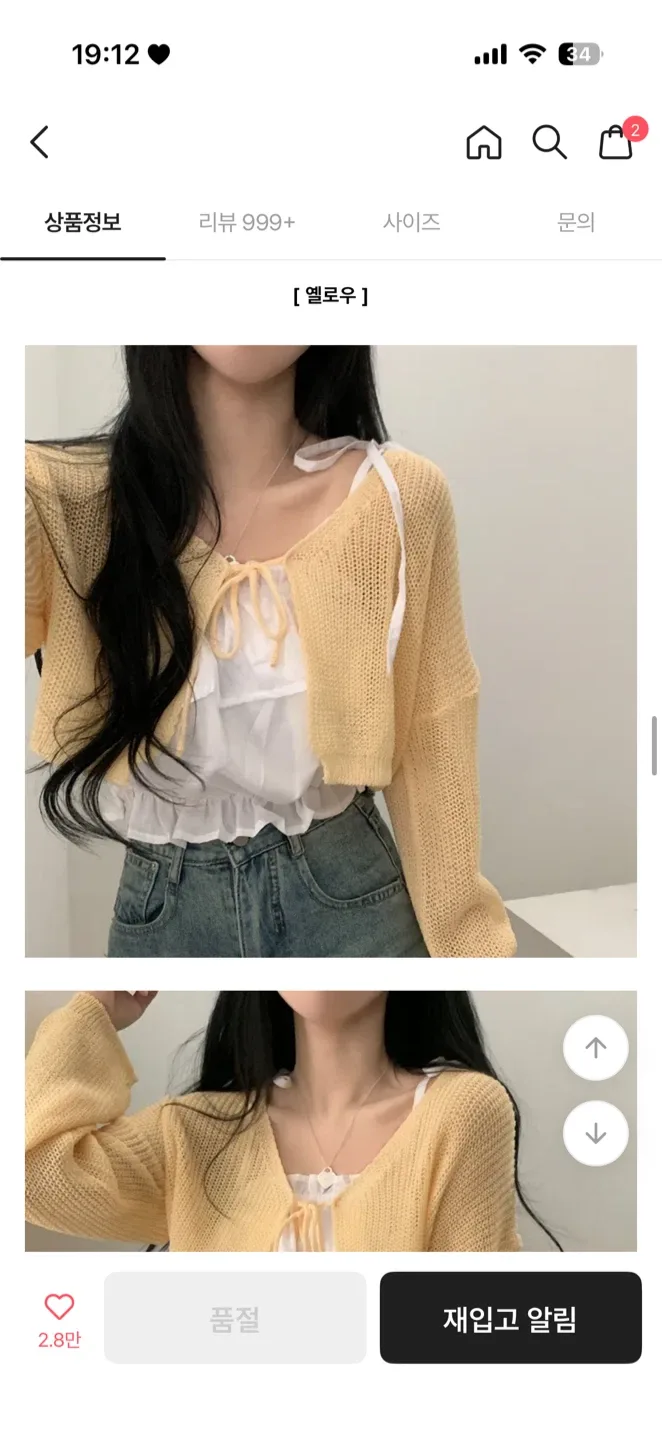The height and width of the screenshot is (1440, 662).
Task: Select the 상품정보 tab
Action: tap(83, 223)
